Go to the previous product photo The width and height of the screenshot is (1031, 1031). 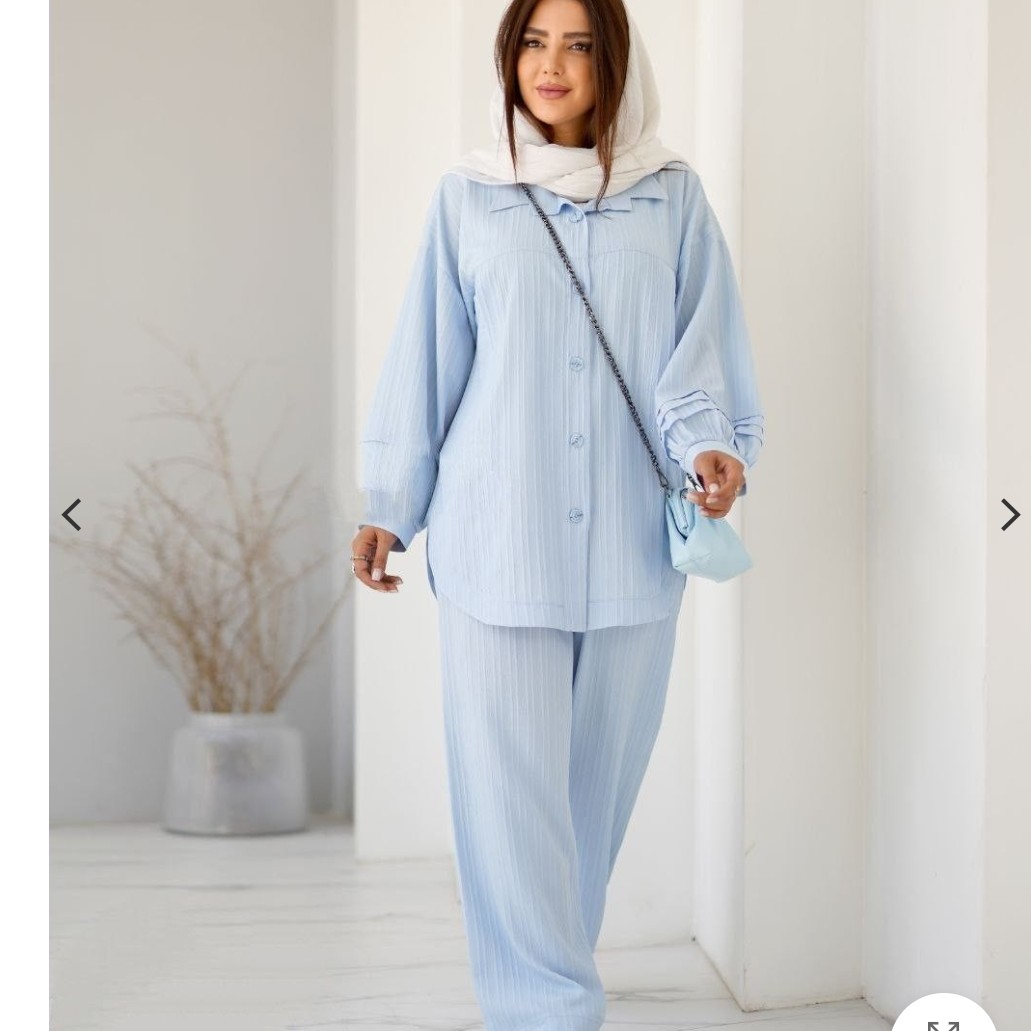point(71,514)
